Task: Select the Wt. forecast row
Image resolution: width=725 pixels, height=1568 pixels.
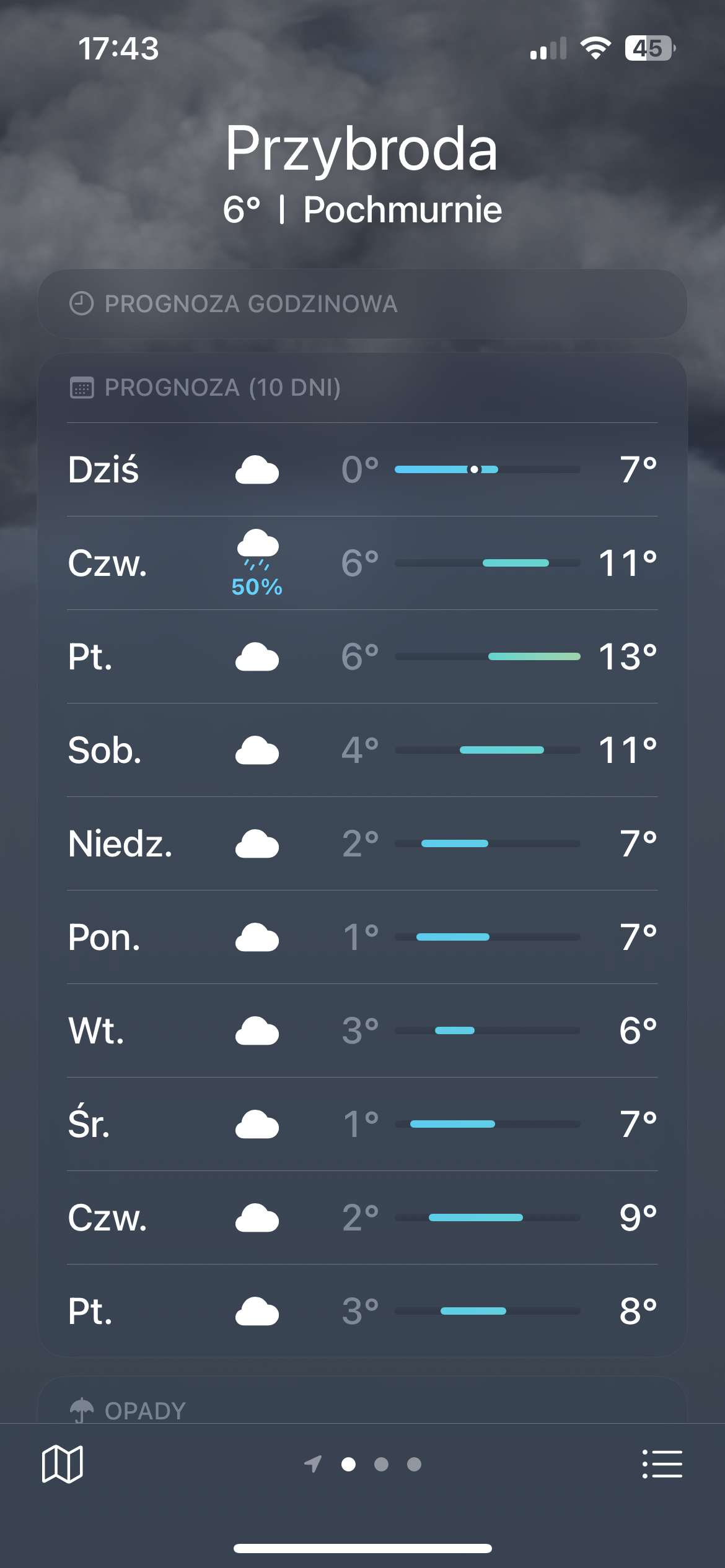Action: point(362,1030)
